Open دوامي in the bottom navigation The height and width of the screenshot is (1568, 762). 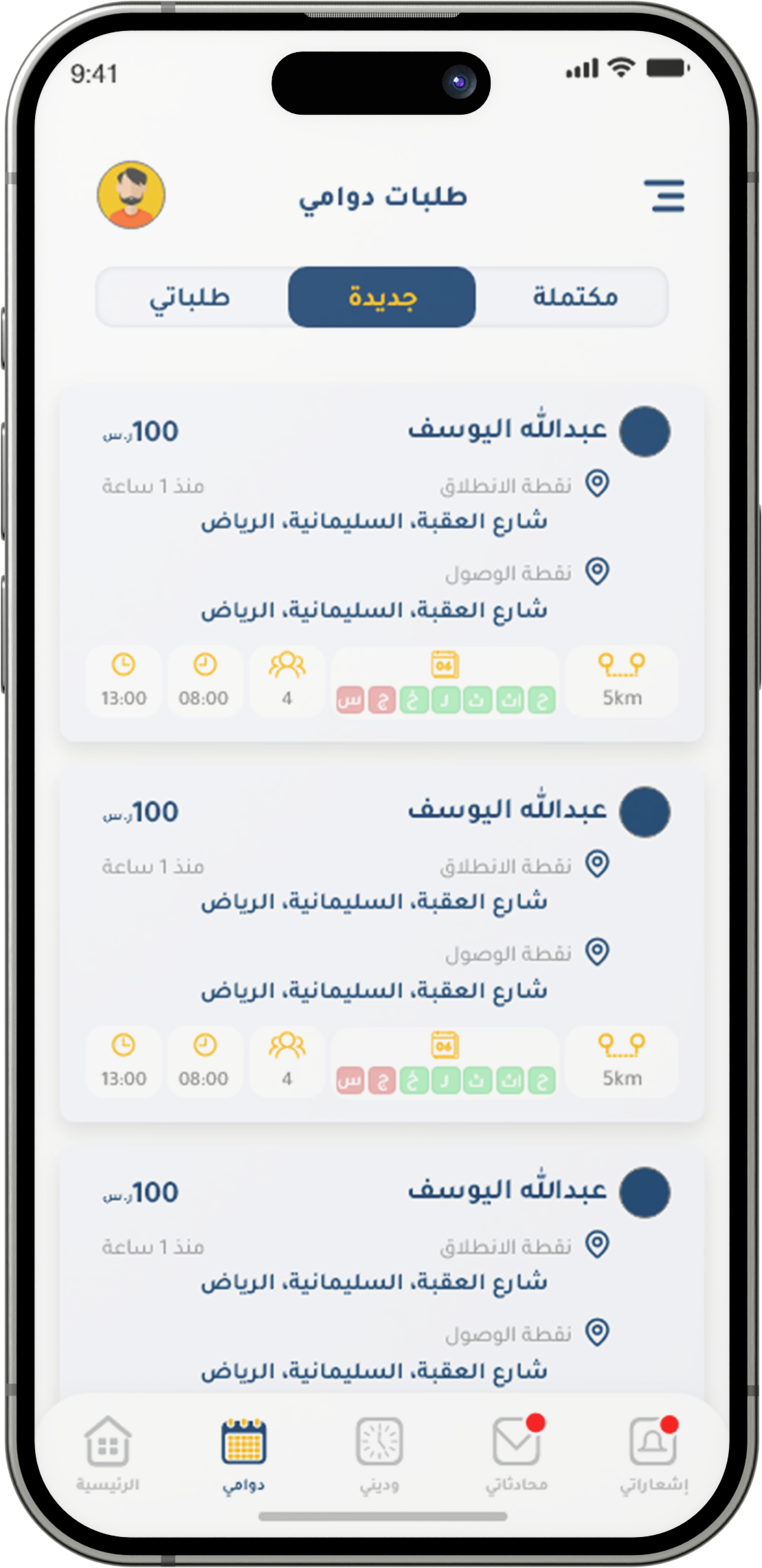244,1451
